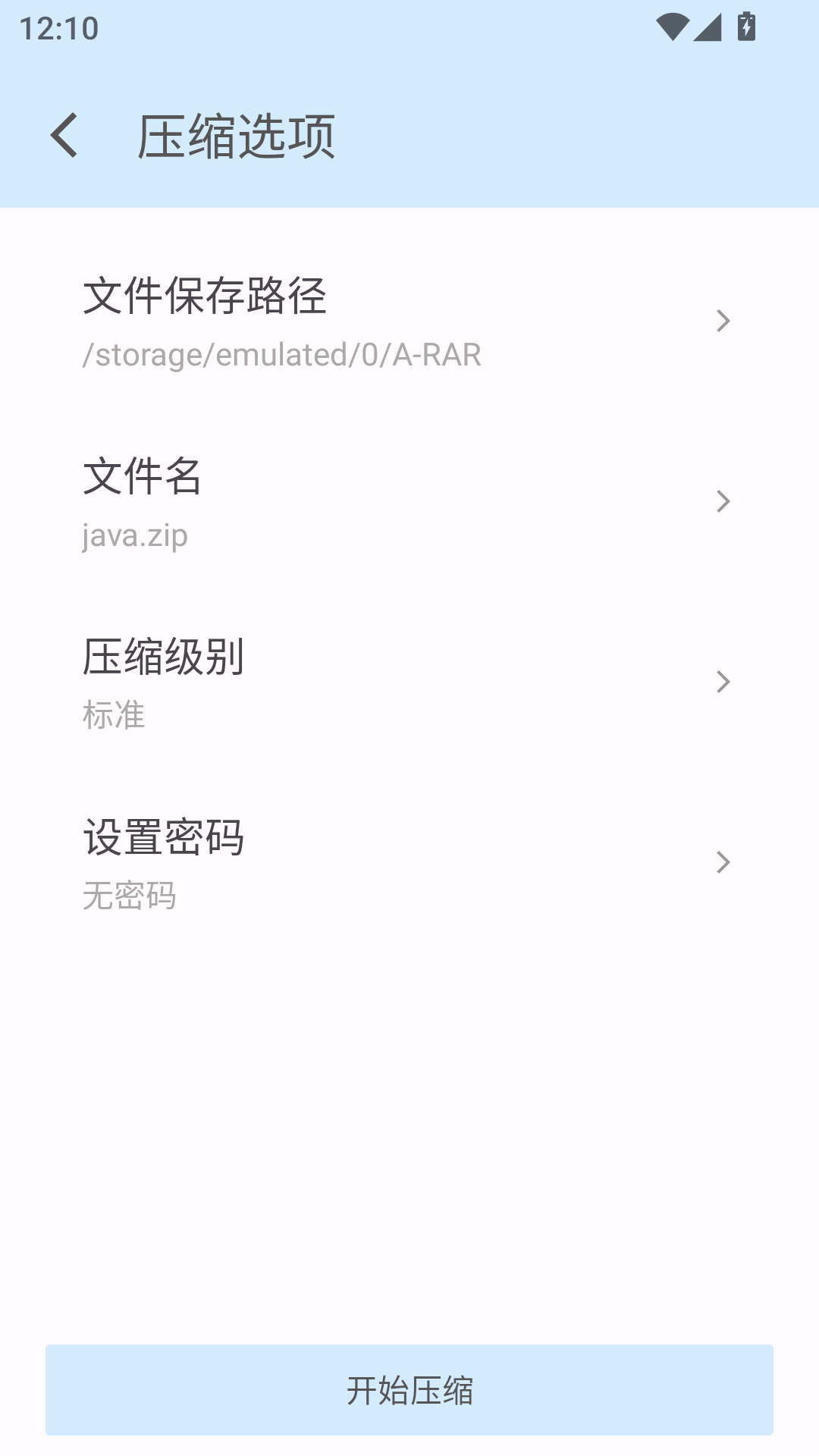The height and width of the screenshot is (1456, 819).
Task: Open the 文件保存路径 setting
Action: [409, 322]
